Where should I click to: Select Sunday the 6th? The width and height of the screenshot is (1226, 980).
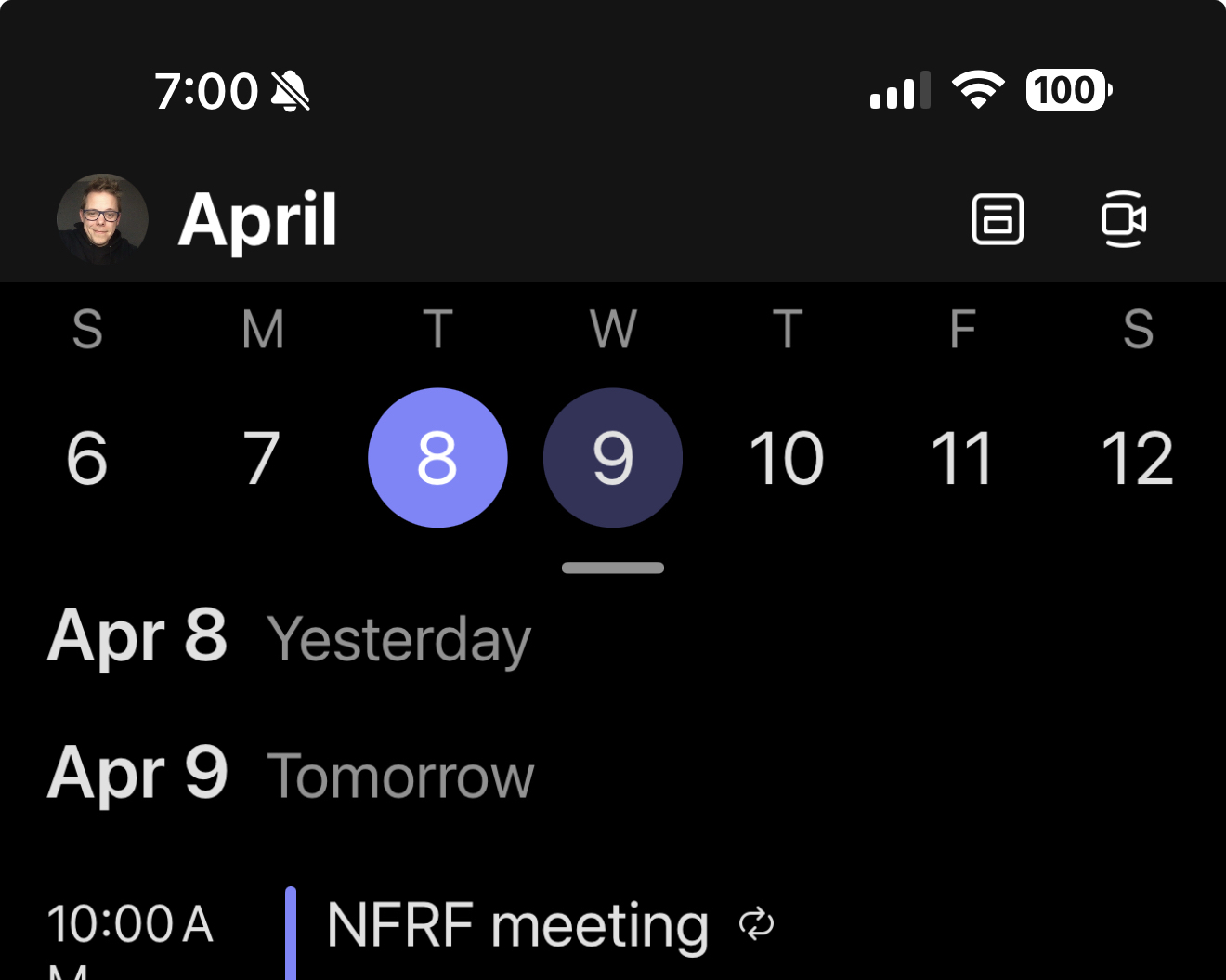pyautogui.click(x=87, y=458)
